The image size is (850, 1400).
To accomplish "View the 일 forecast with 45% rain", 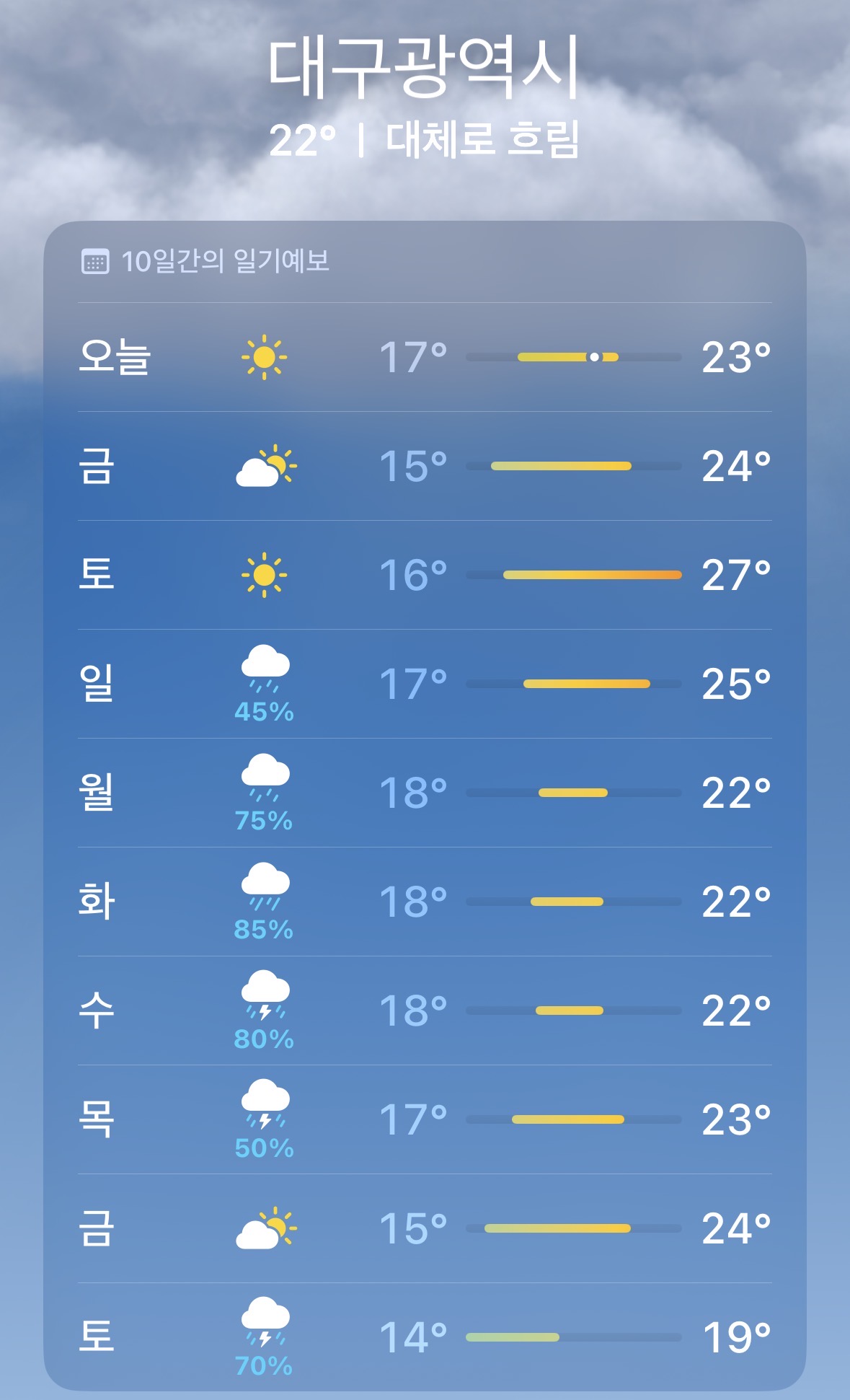I will 424,684.
